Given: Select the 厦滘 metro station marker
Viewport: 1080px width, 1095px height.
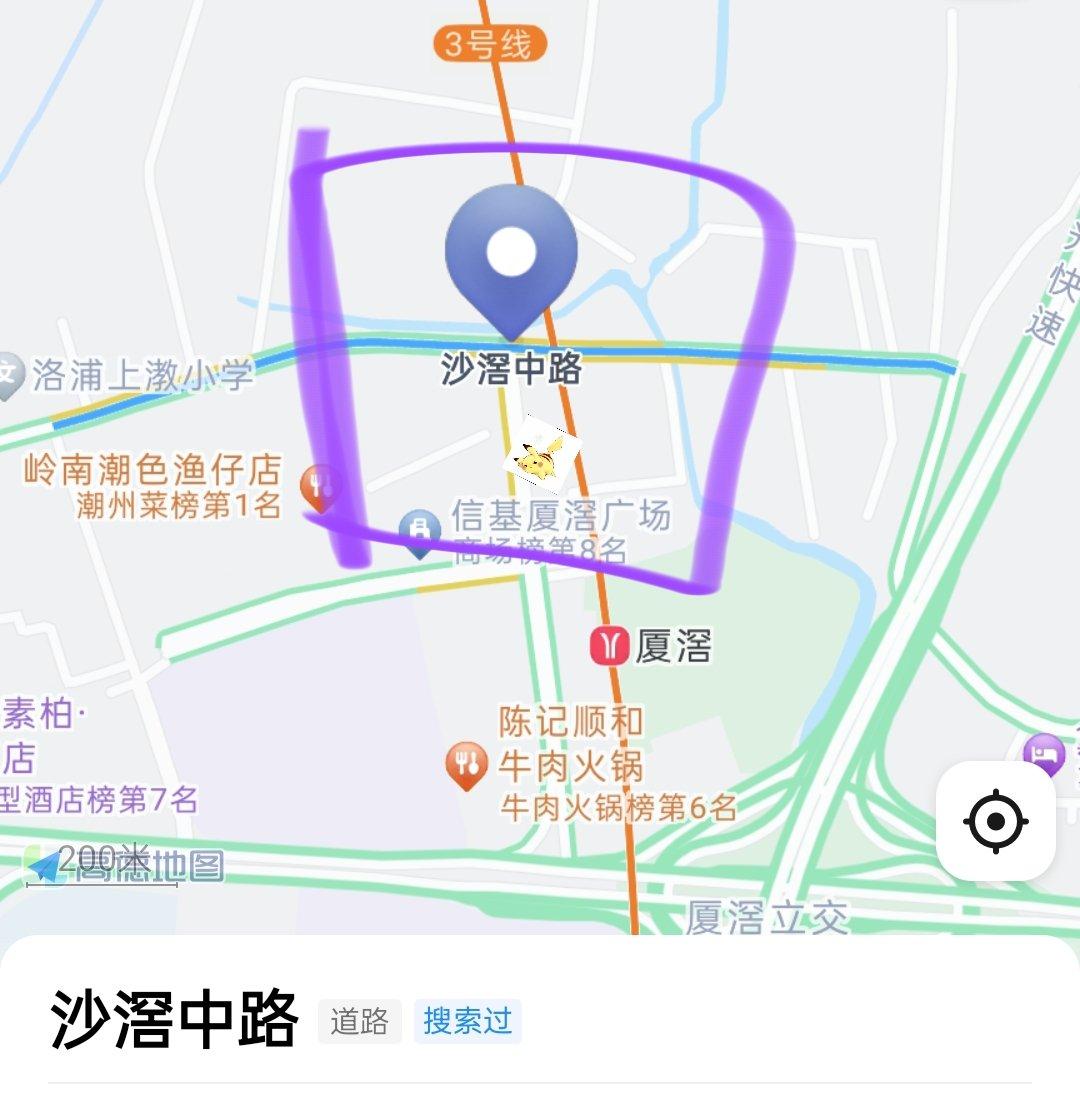Looking at the screenshot, I should point(608,647).
